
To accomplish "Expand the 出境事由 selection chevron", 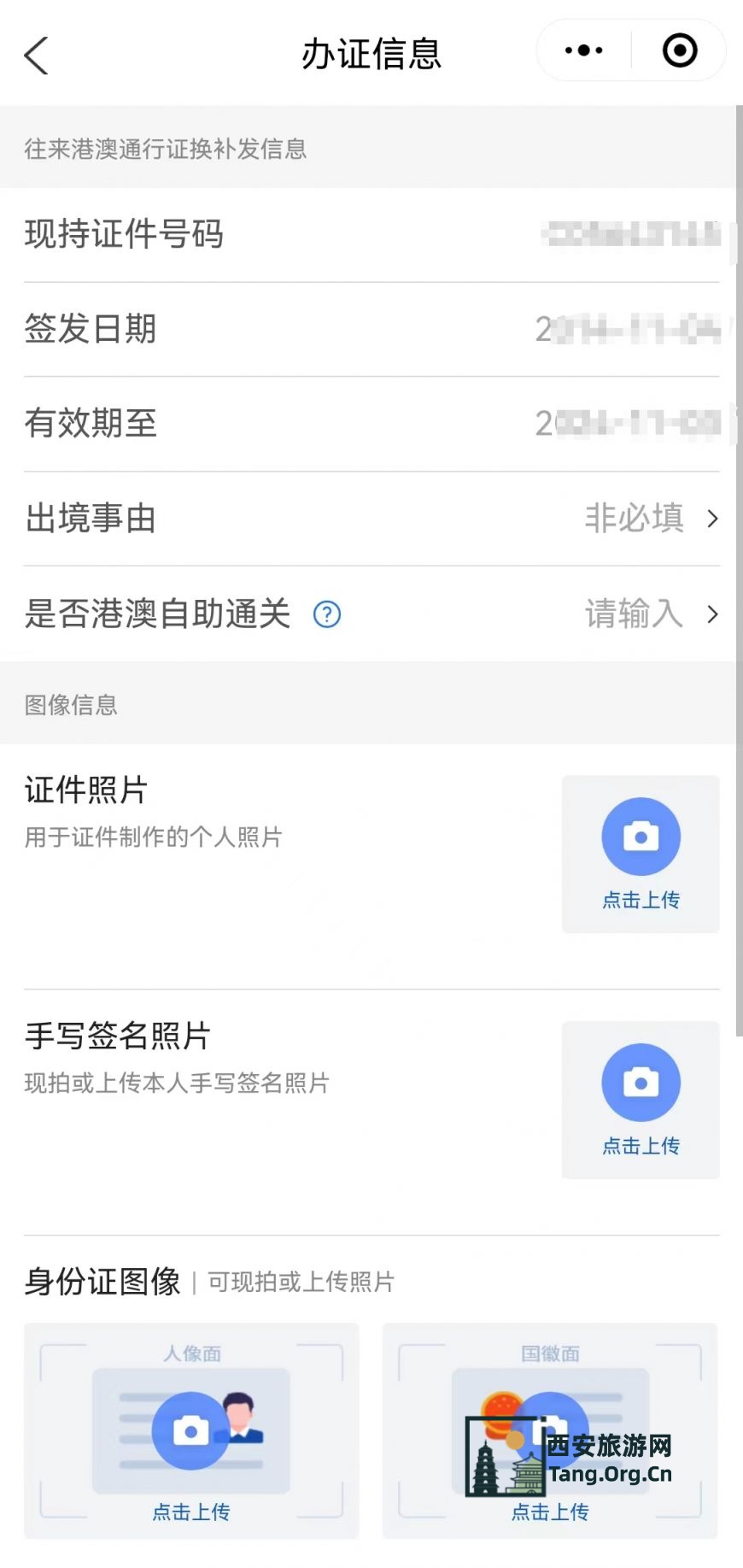I will [713, 519].
